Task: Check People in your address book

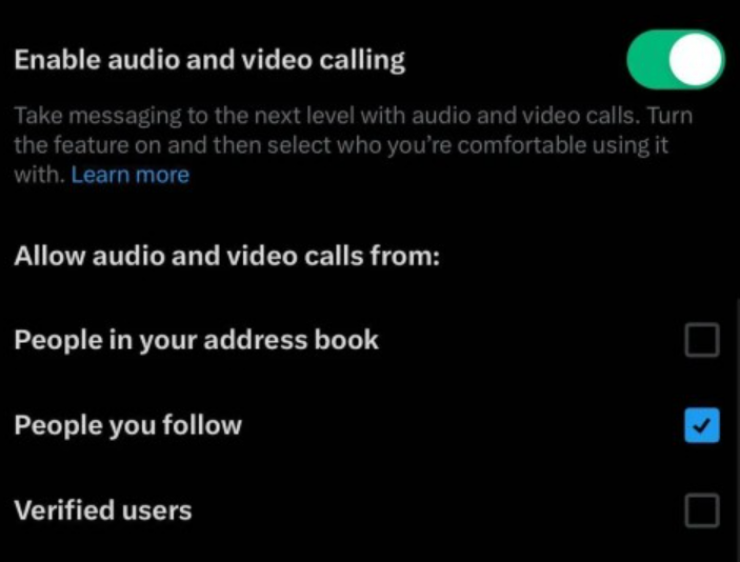Action: pyautogui.click(x=702, y=341)
